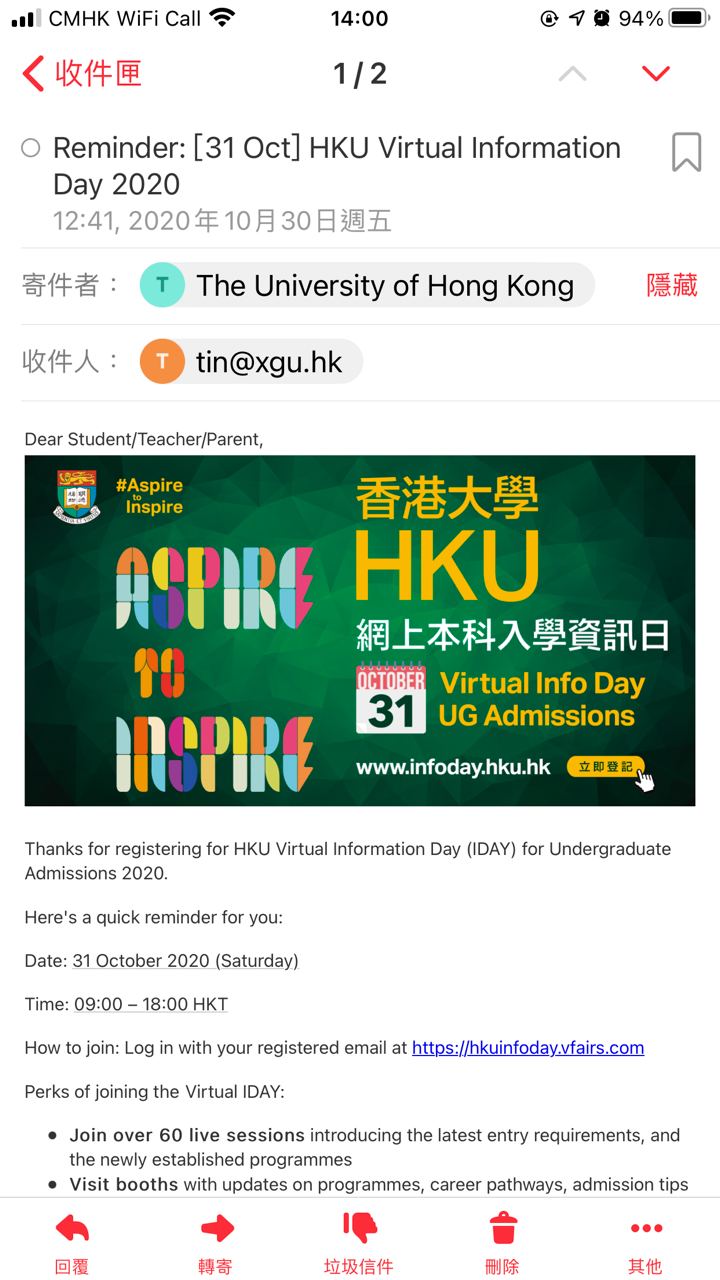Open sender The University of Hong Kong
Viewport: 720px width, 1280px height.
coord(367,286)
